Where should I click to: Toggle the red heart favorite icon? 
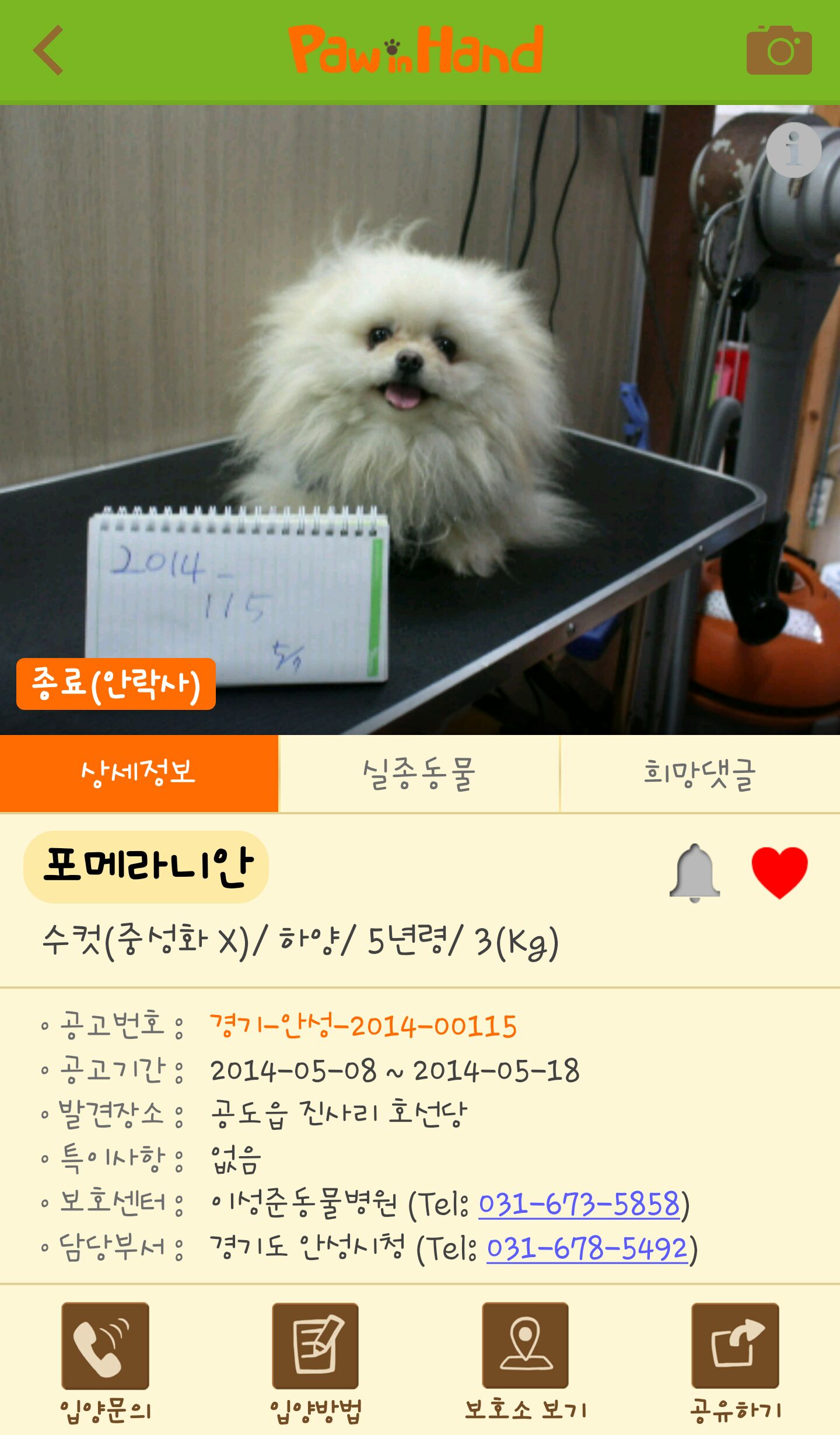[x=779, y=873]
